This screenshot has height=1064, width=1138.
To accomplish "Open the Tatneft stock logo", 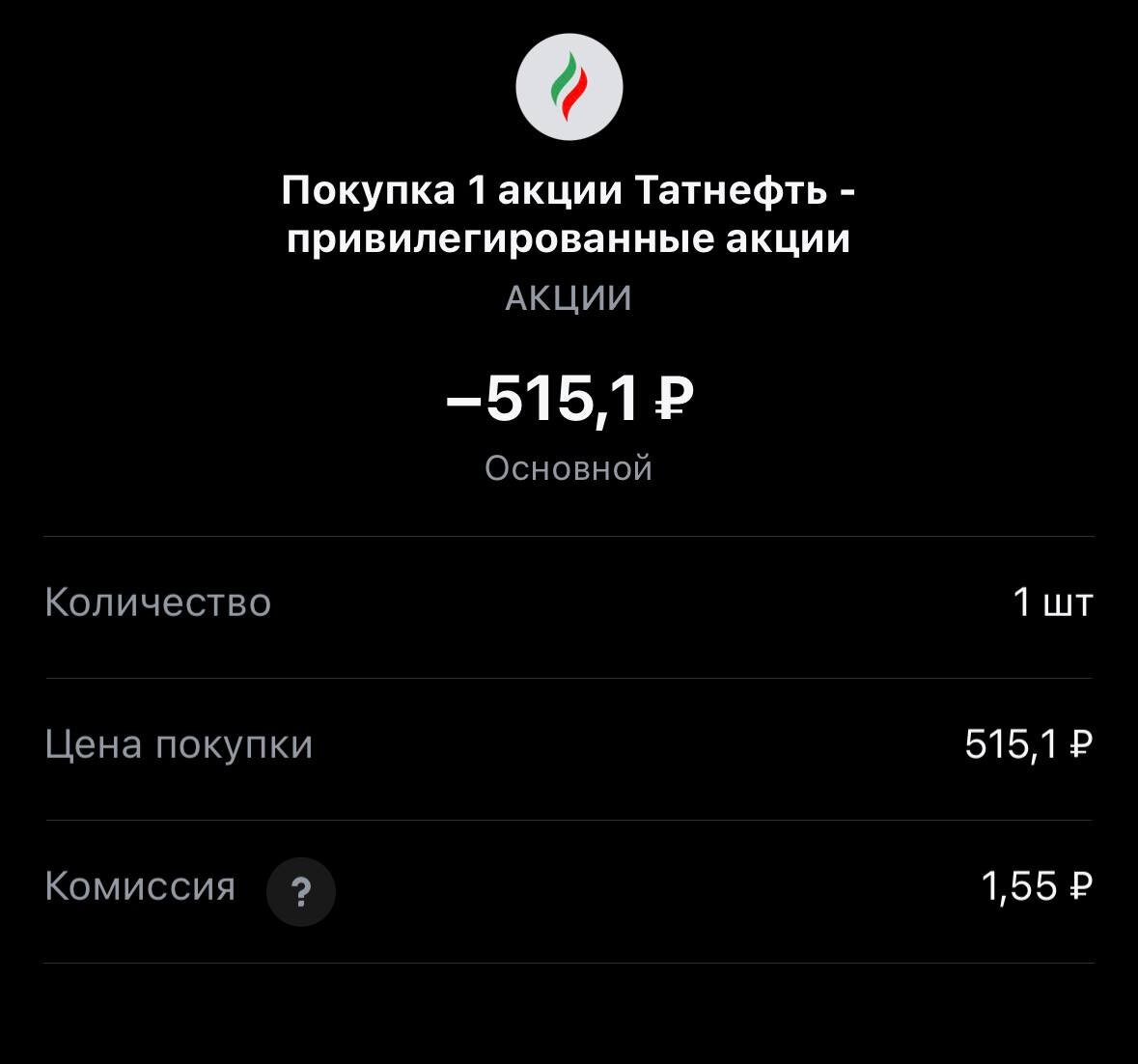I will pyautogui.click(x=569, y=87).
